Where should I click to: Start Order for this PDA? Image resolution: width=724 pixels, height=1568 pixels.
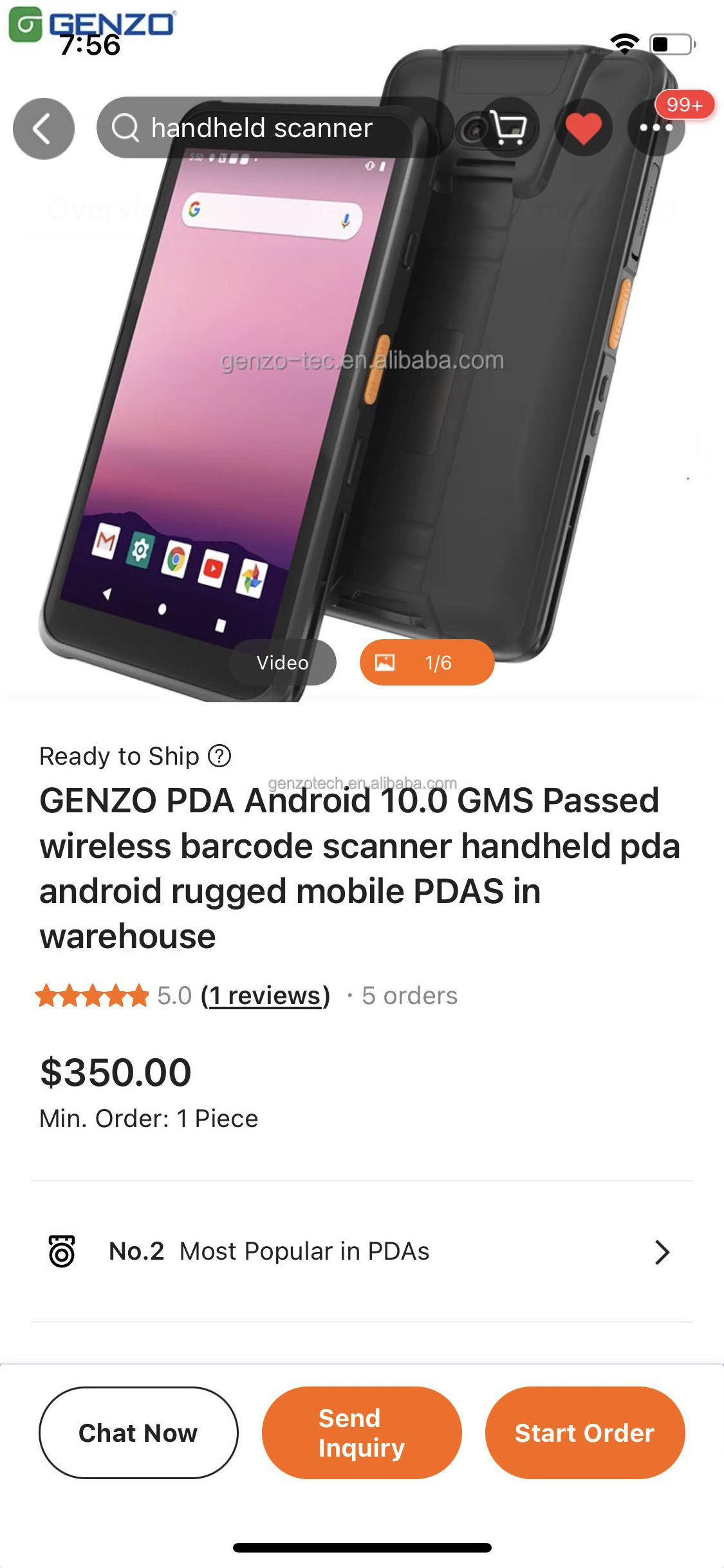(584, 1433)
